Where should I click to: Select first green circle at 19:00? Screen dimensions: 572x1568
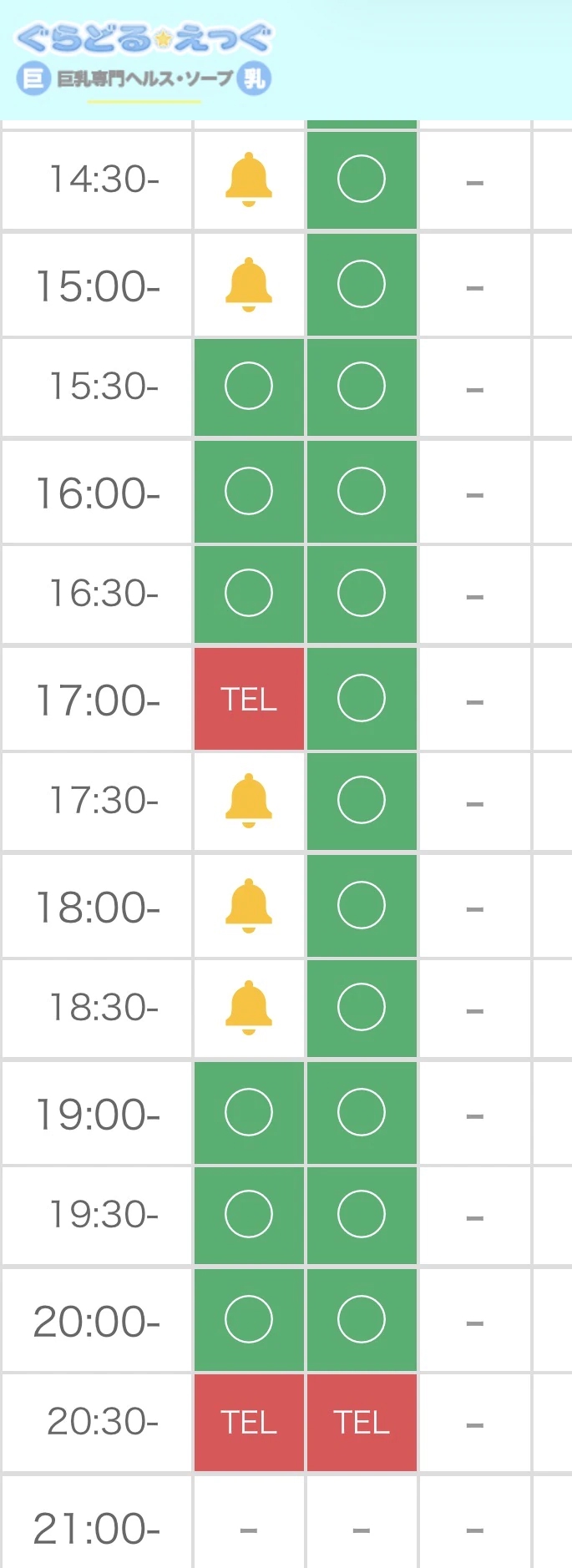pyautogui.click(x=249, y=1112)
